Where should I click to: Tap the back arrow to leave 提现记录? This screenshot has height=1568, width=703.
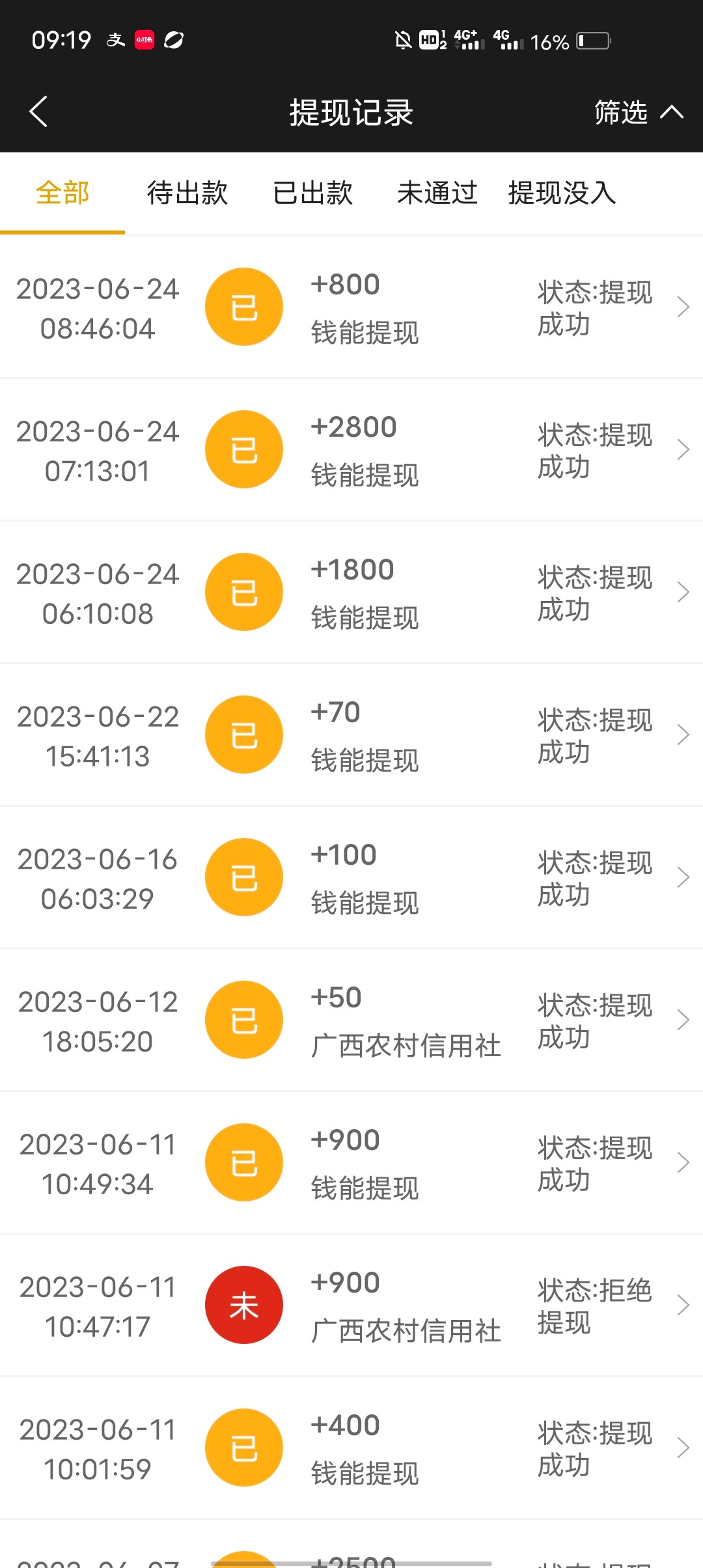pyautogui.click(x=37, y=111)
